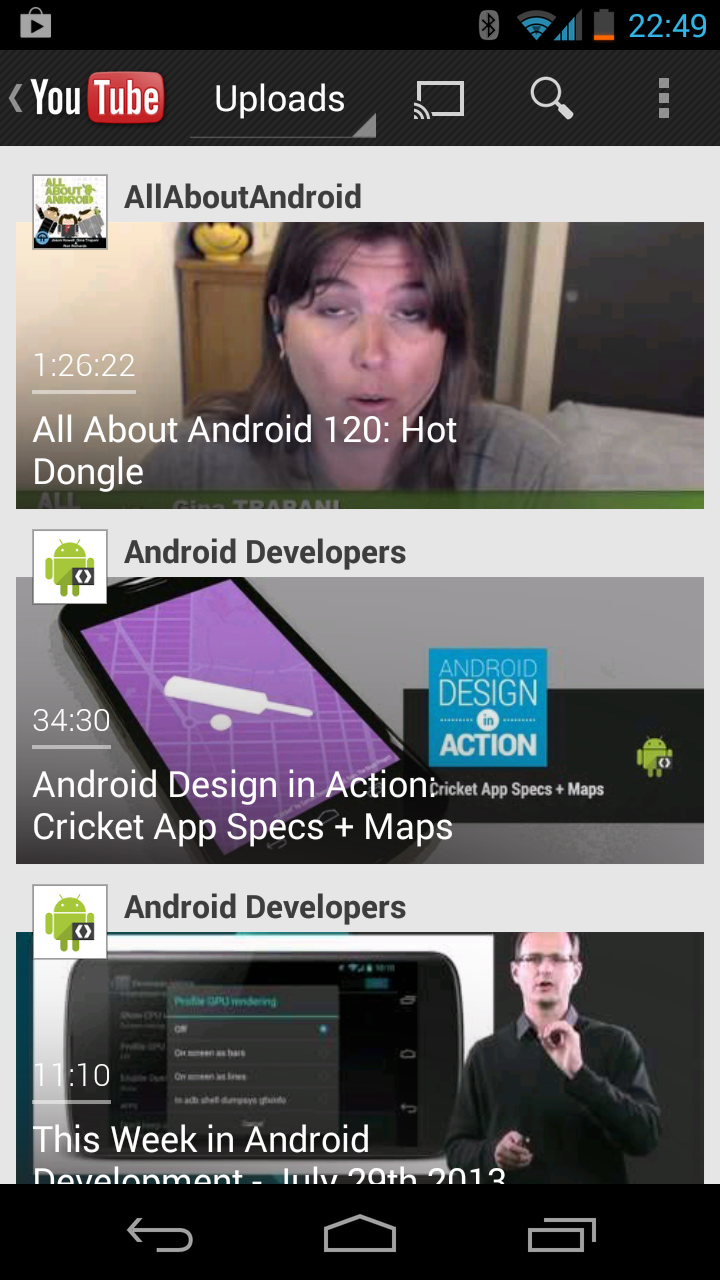Viewport: 720px width, 1280px height.
Task: Show recent apps from navigation bar
Action: 560,1235
